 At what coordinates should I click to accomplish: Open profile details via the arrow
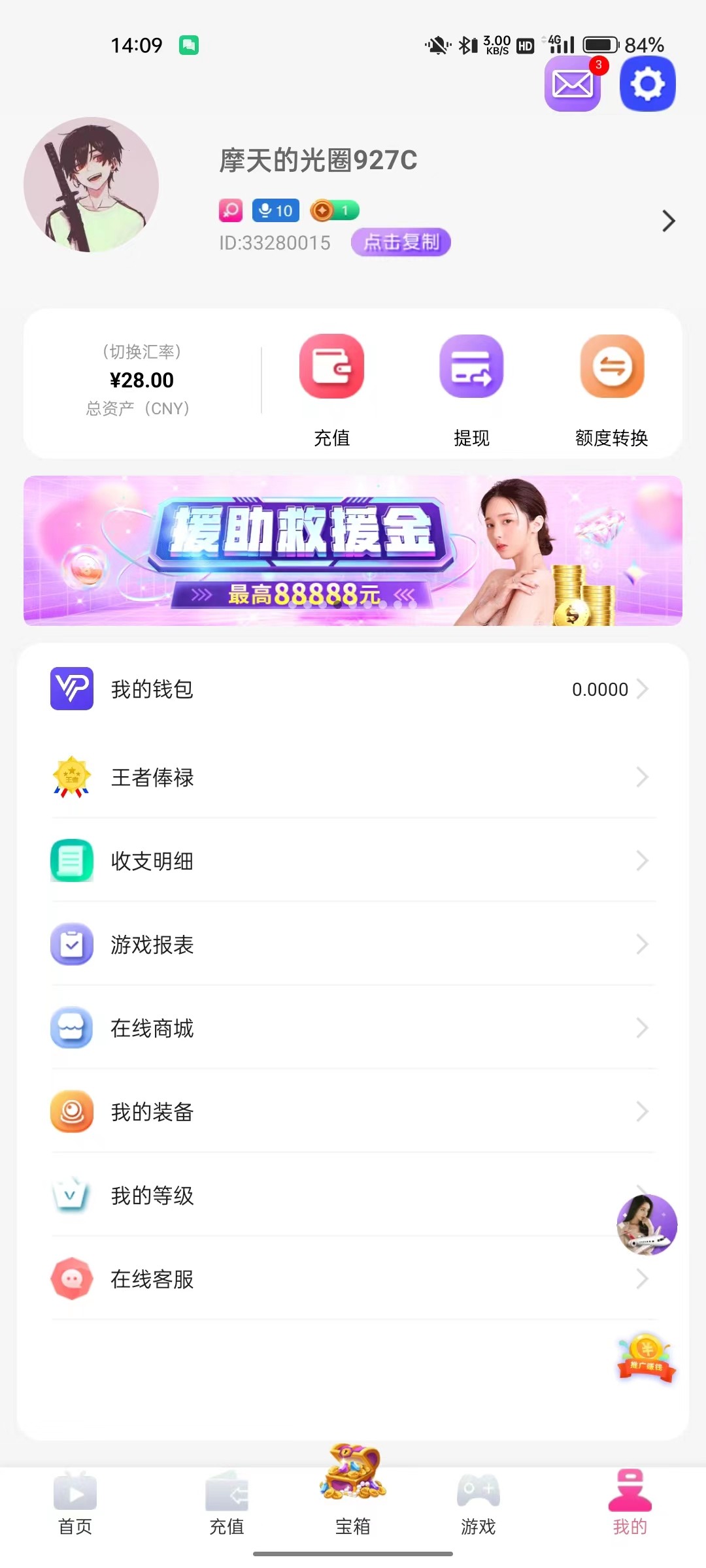pos(668,221)
